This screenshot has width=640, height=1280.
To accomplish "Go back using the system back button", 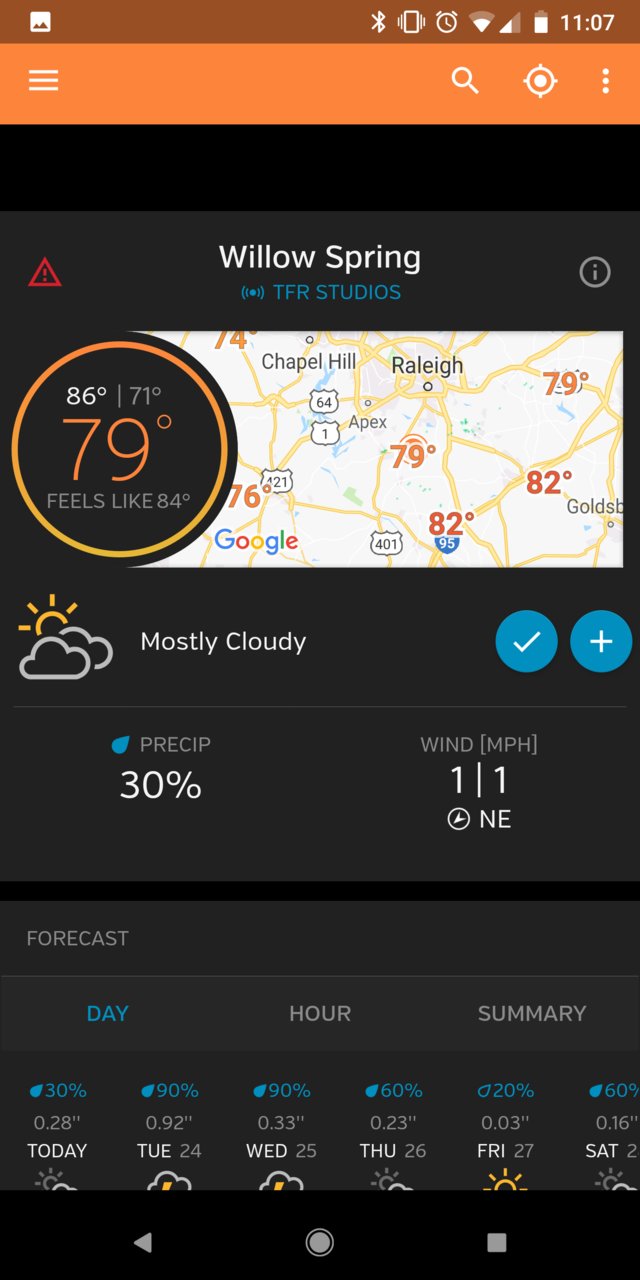I will point(143,1242).
